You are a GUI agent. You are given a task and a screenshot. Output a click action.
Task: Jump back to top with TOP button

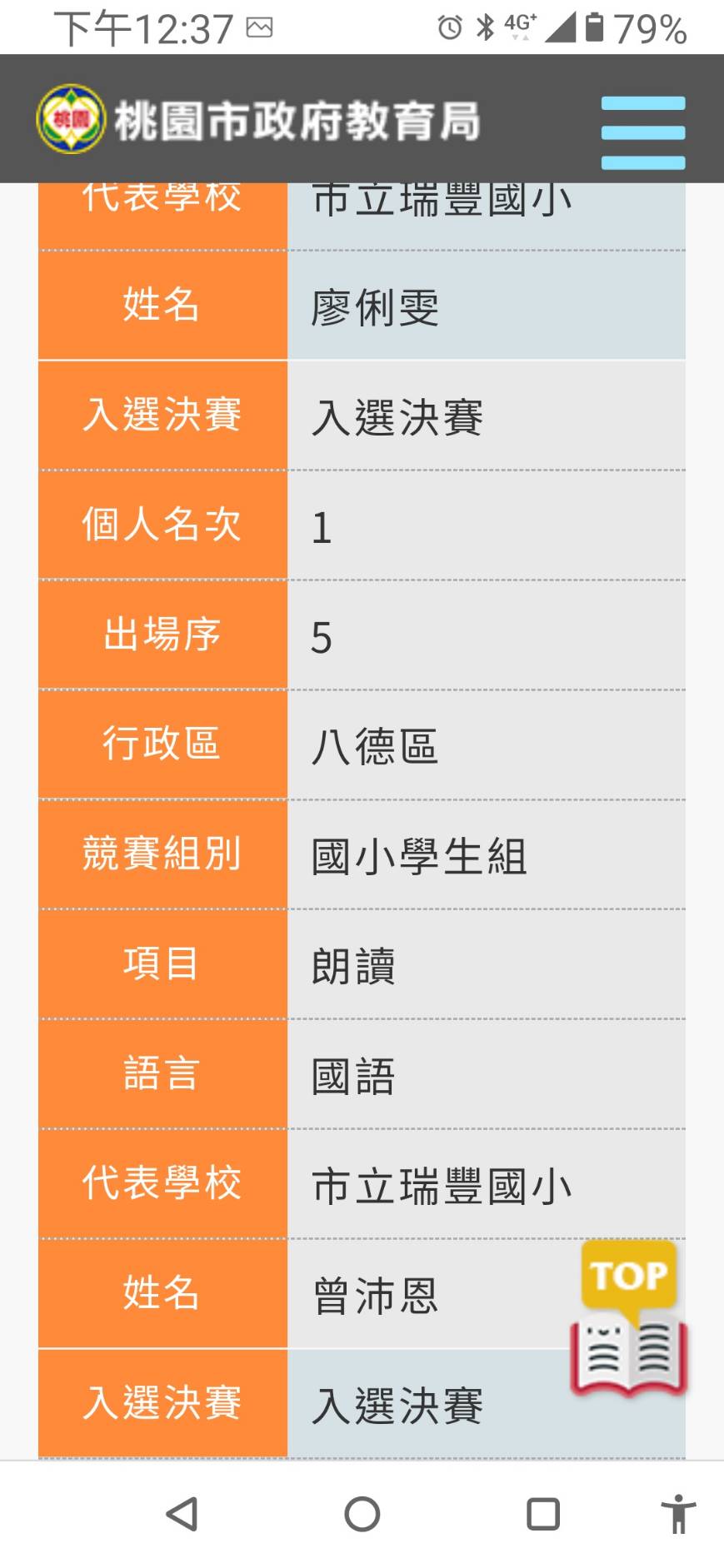point(629,1318)
